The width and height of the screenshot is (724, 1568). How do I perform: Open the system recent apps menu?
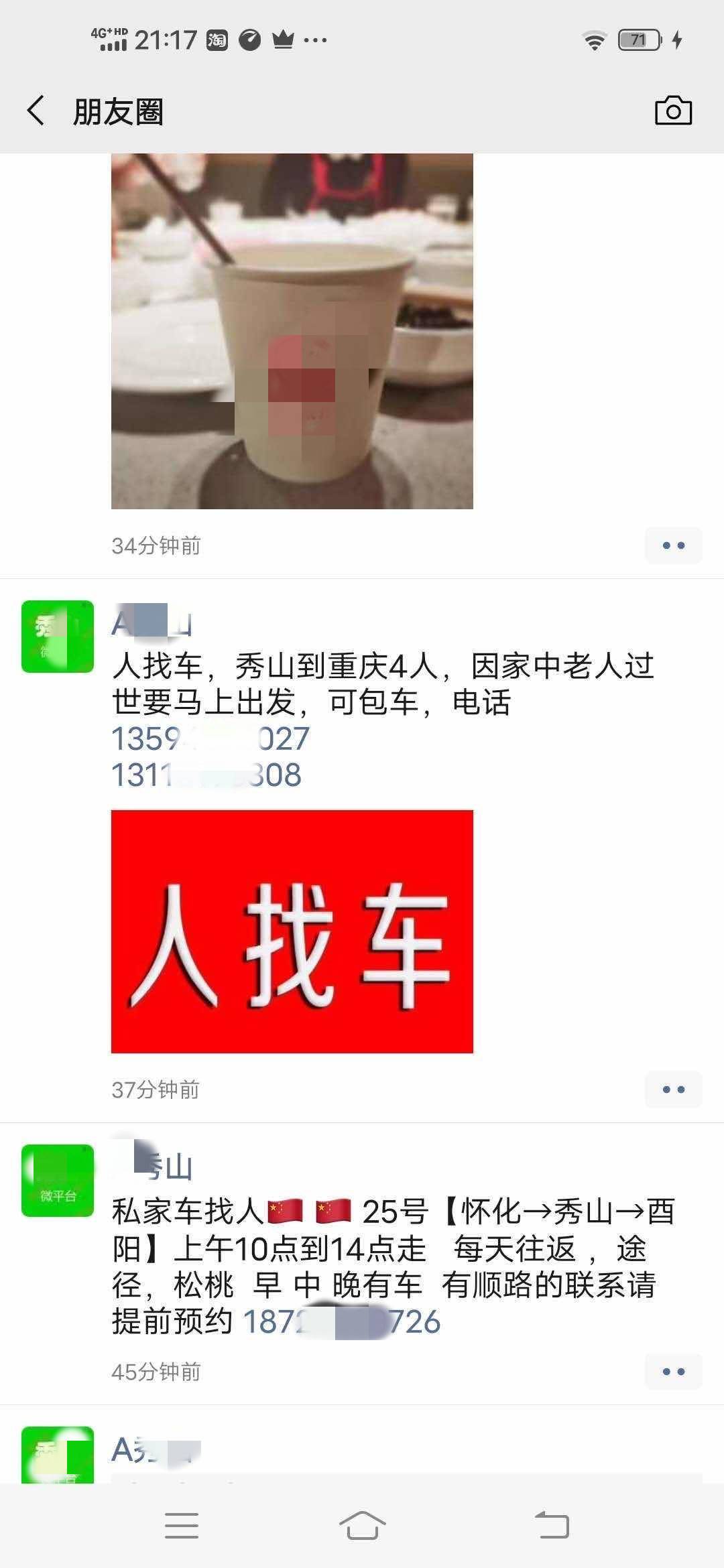(x=182, y=1526)
